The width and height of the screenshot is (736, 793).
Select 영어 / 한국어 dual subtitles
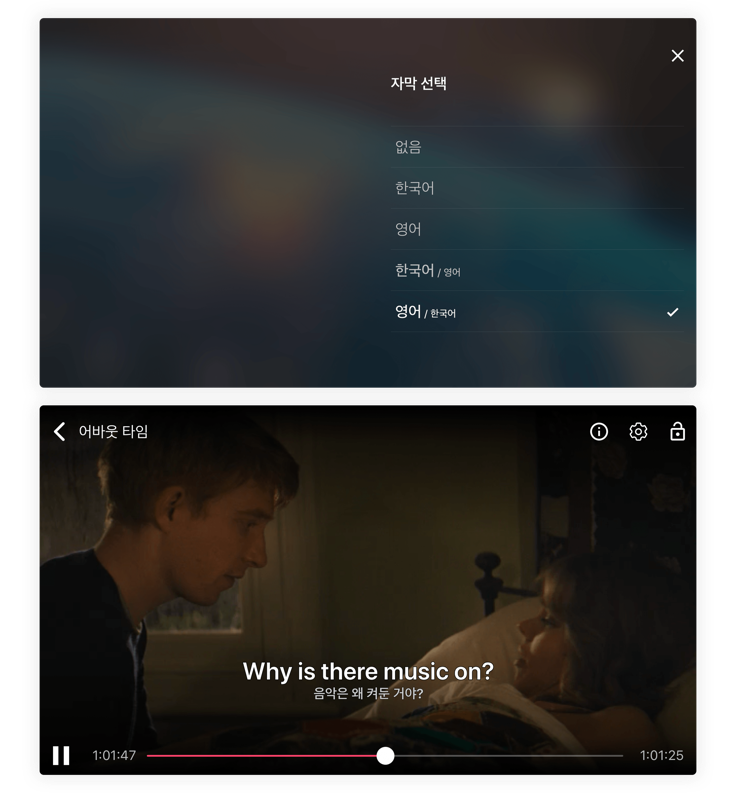[426, 312]
